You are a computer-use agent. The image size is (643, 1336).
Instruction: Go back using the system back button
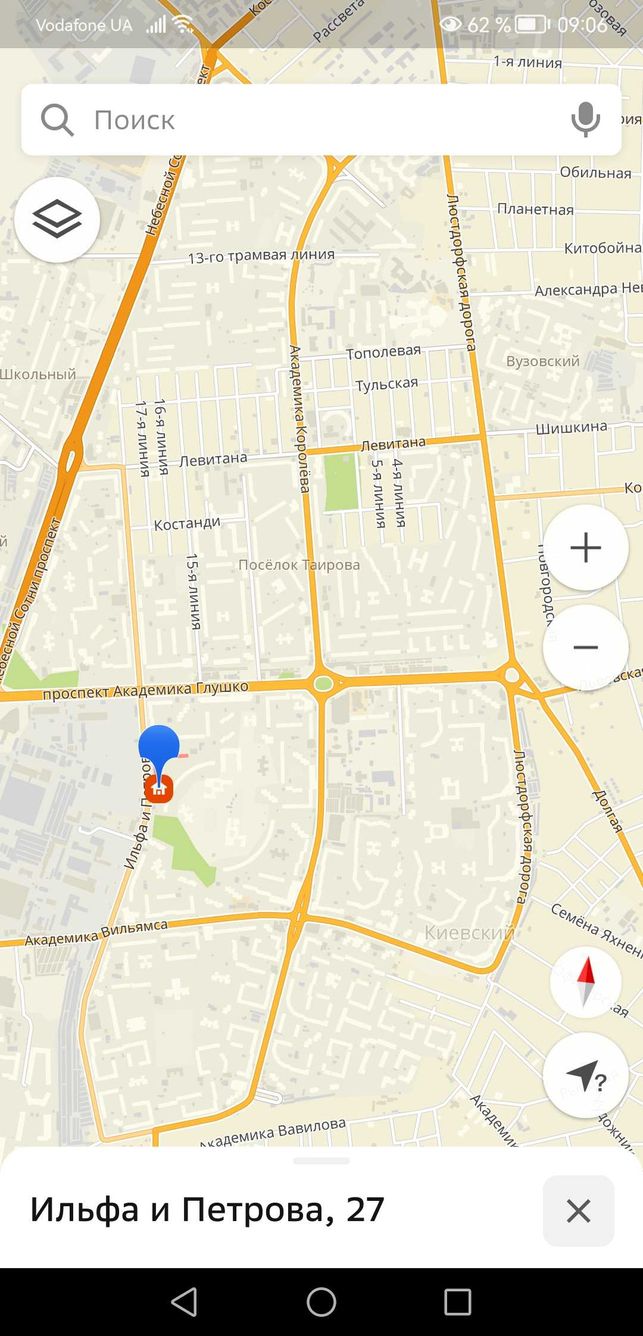click(184, 1301)
